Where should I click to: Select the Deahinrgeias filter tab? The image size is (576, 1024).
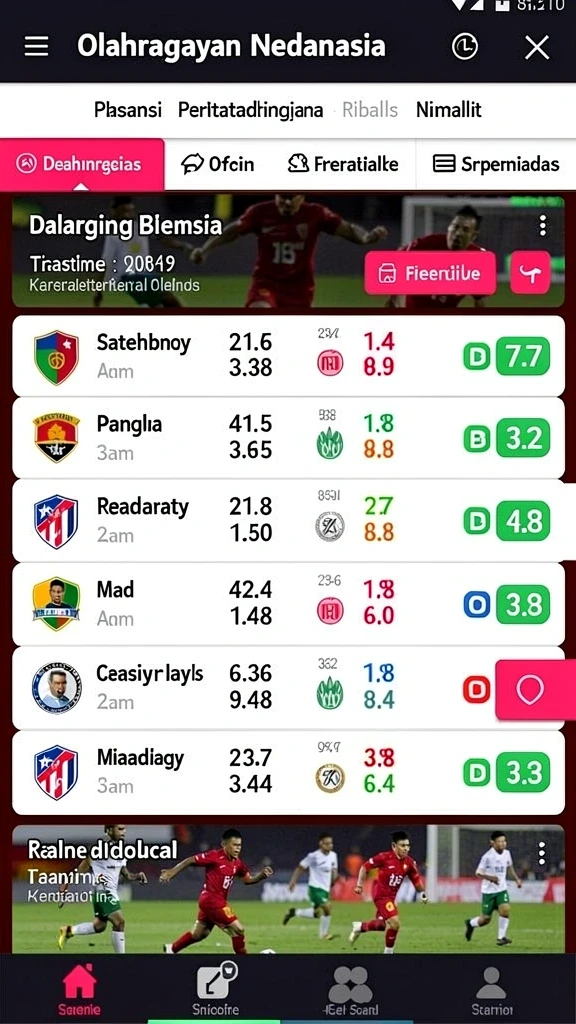coord(82,164)
